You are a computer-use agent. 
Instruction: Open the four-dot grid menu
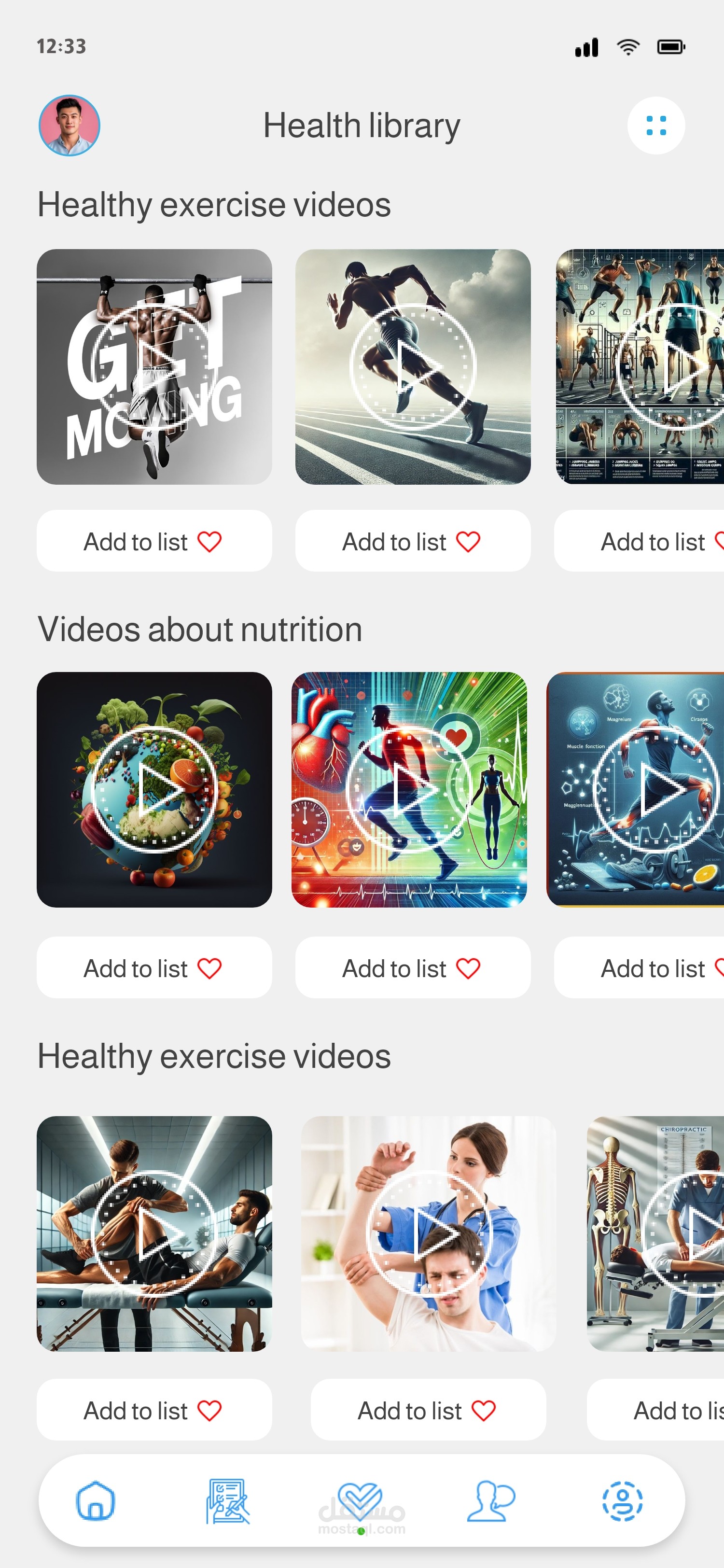[656, 126]
